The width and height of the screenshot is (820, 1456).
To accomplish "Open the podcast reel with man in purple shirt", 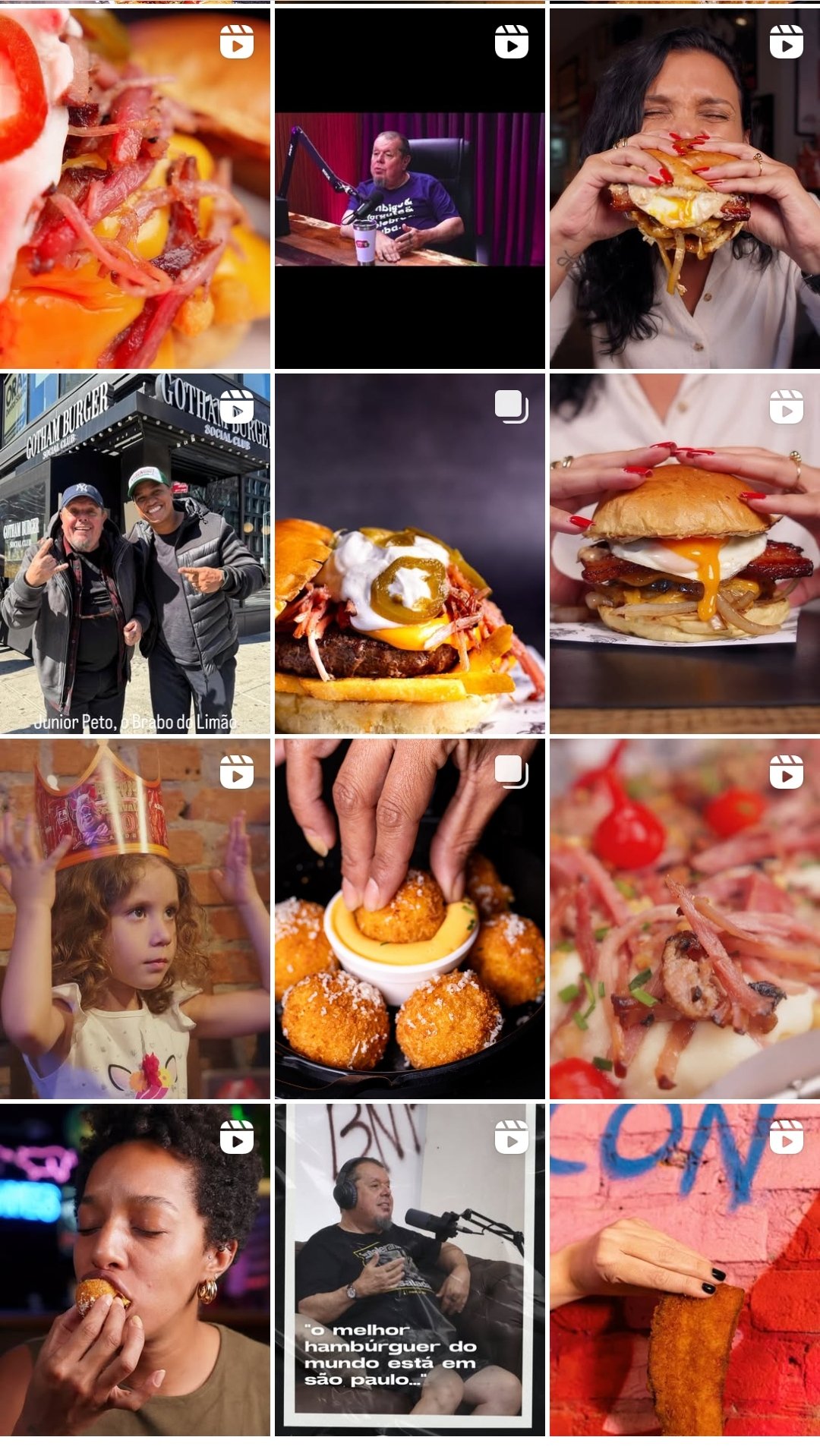I will [x=409, y=188].
